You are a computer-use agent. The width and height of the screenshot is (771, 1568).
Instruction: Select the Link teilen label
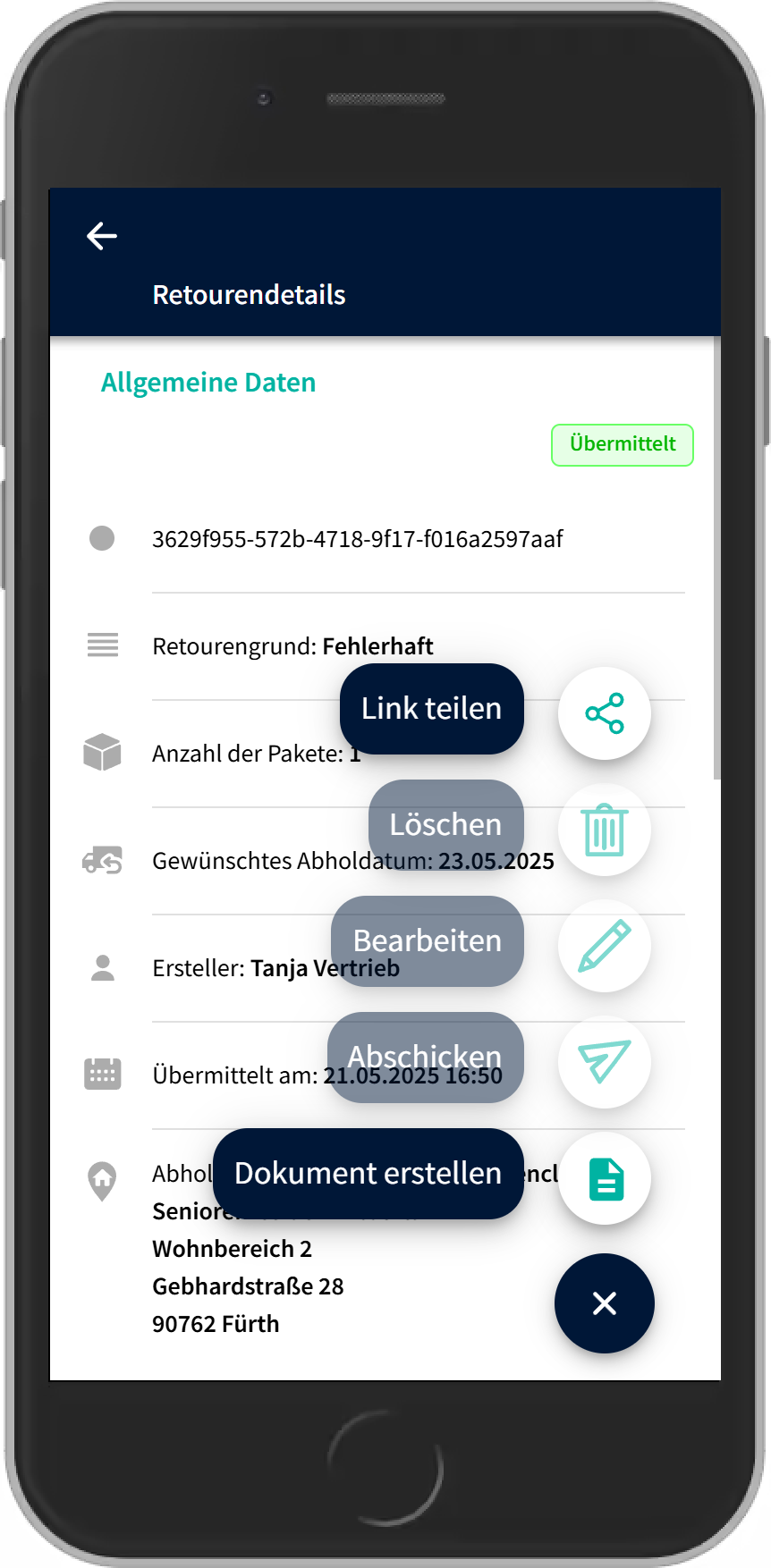coord(431,709)
